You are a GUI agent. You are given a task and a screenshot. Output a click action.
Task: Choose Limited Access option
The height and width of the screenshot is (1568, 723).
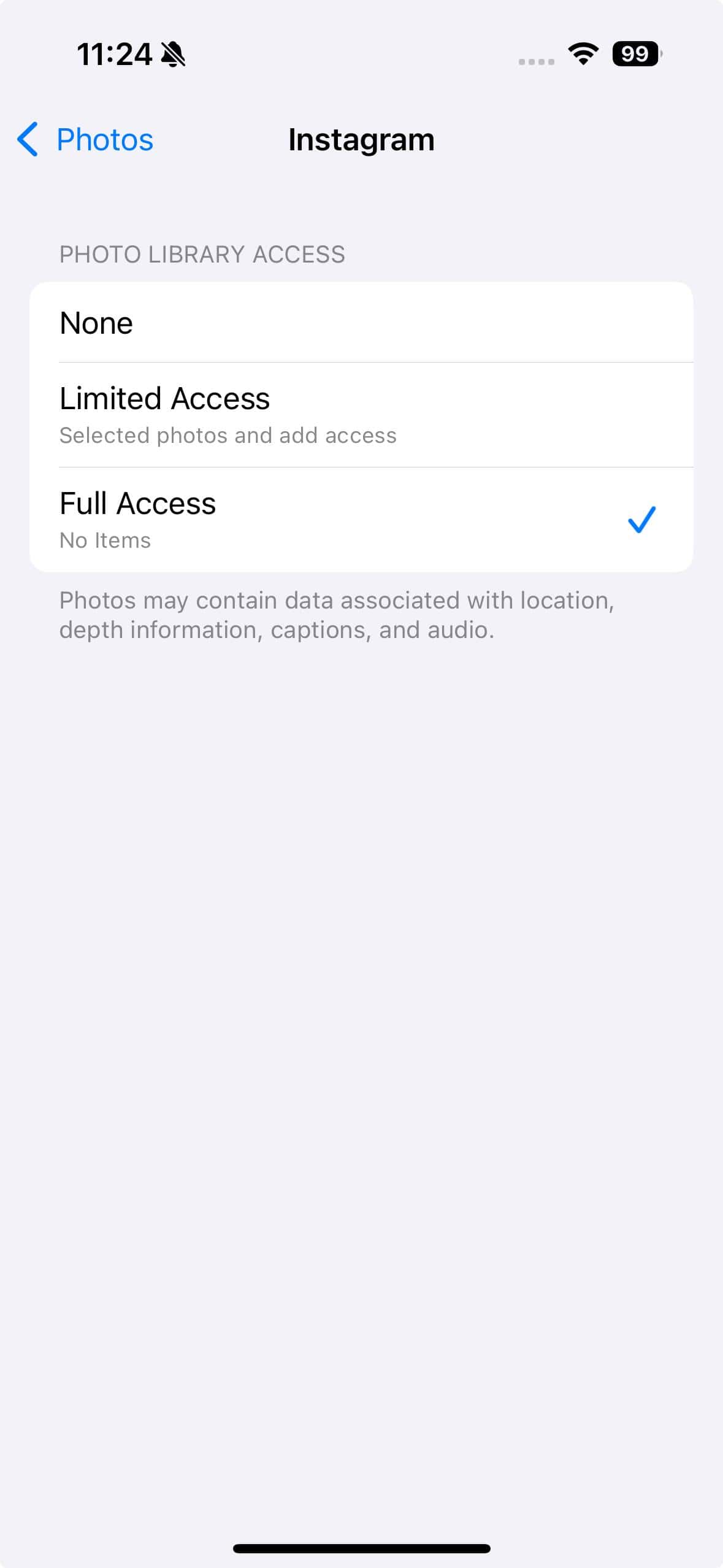click(x=361, y=415)
